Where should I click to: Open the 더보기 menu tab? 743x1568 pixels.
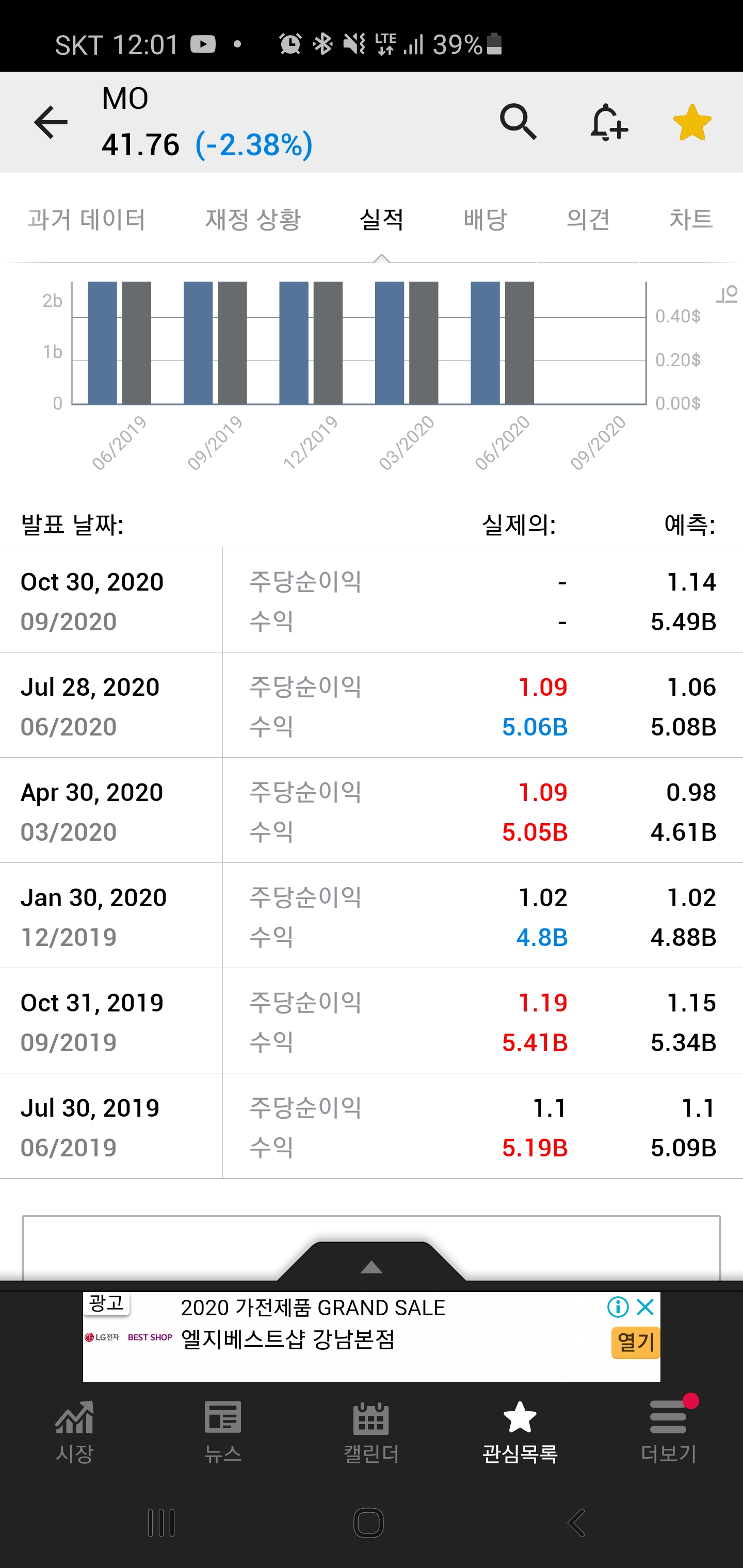[x=669, y=1432]
